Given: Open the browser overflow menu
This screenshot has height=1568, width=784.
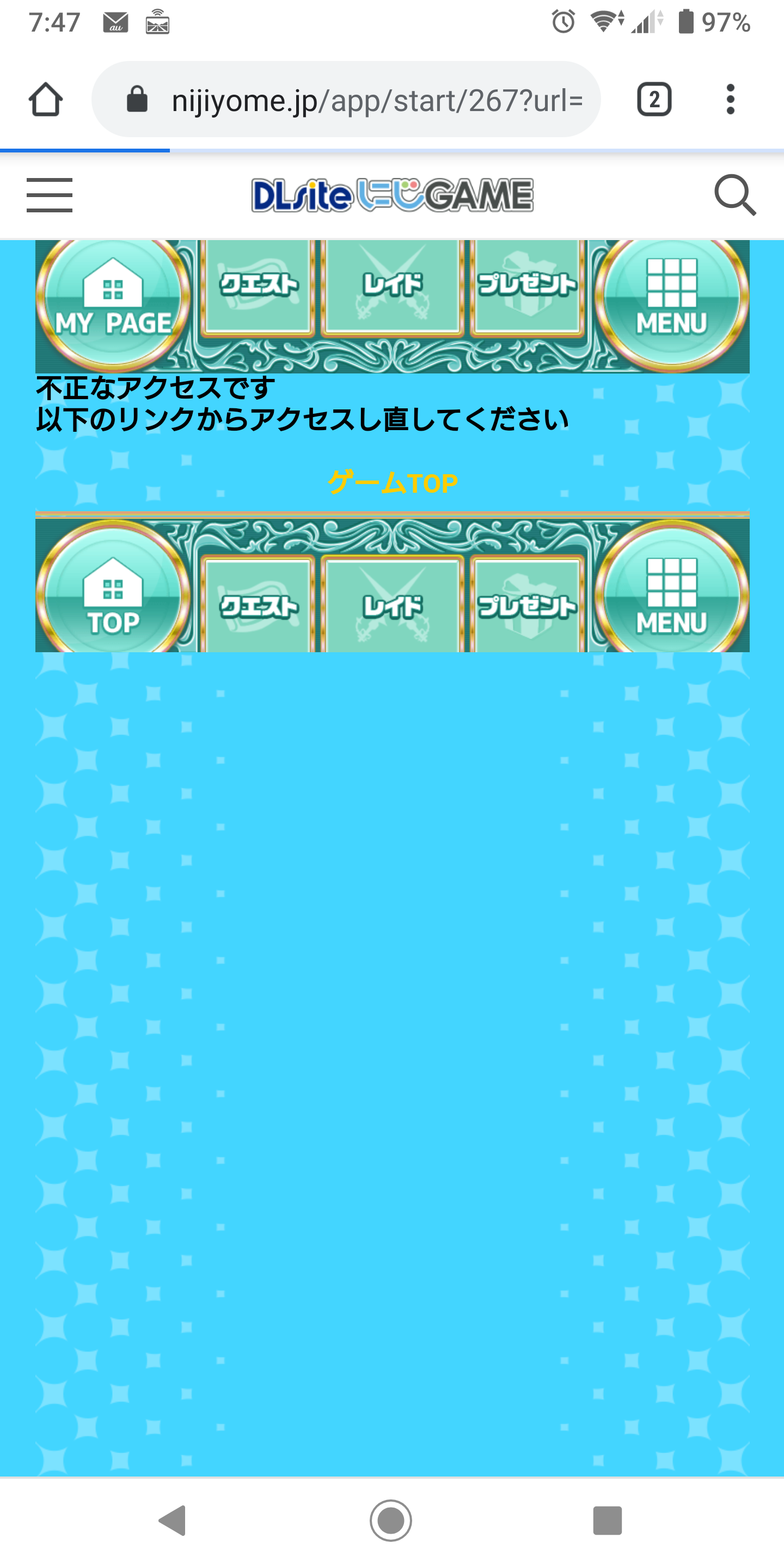Looking at the screenshot, I should pos(731,99).
